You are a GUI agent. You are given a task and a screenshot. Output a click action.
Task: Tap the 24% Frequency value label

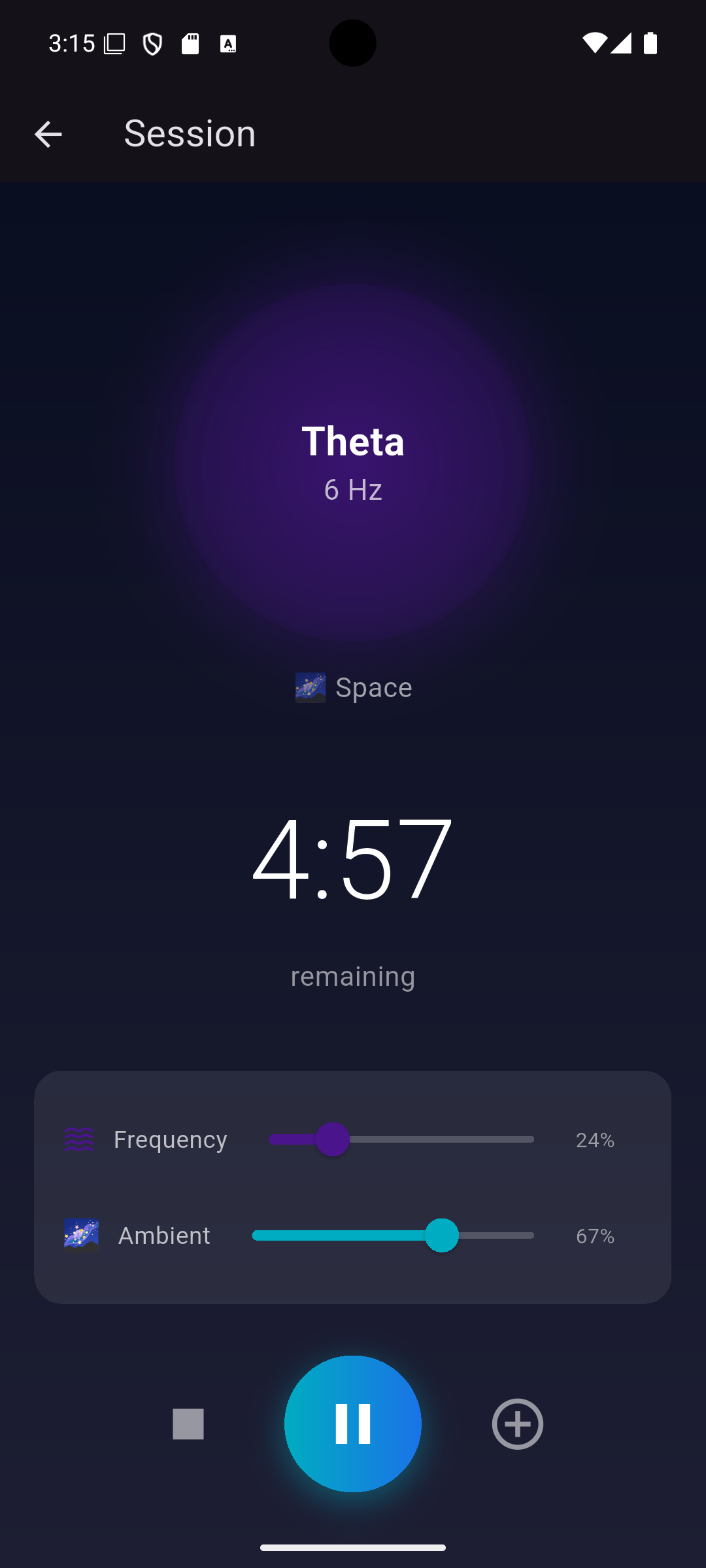pos(594,1140)
